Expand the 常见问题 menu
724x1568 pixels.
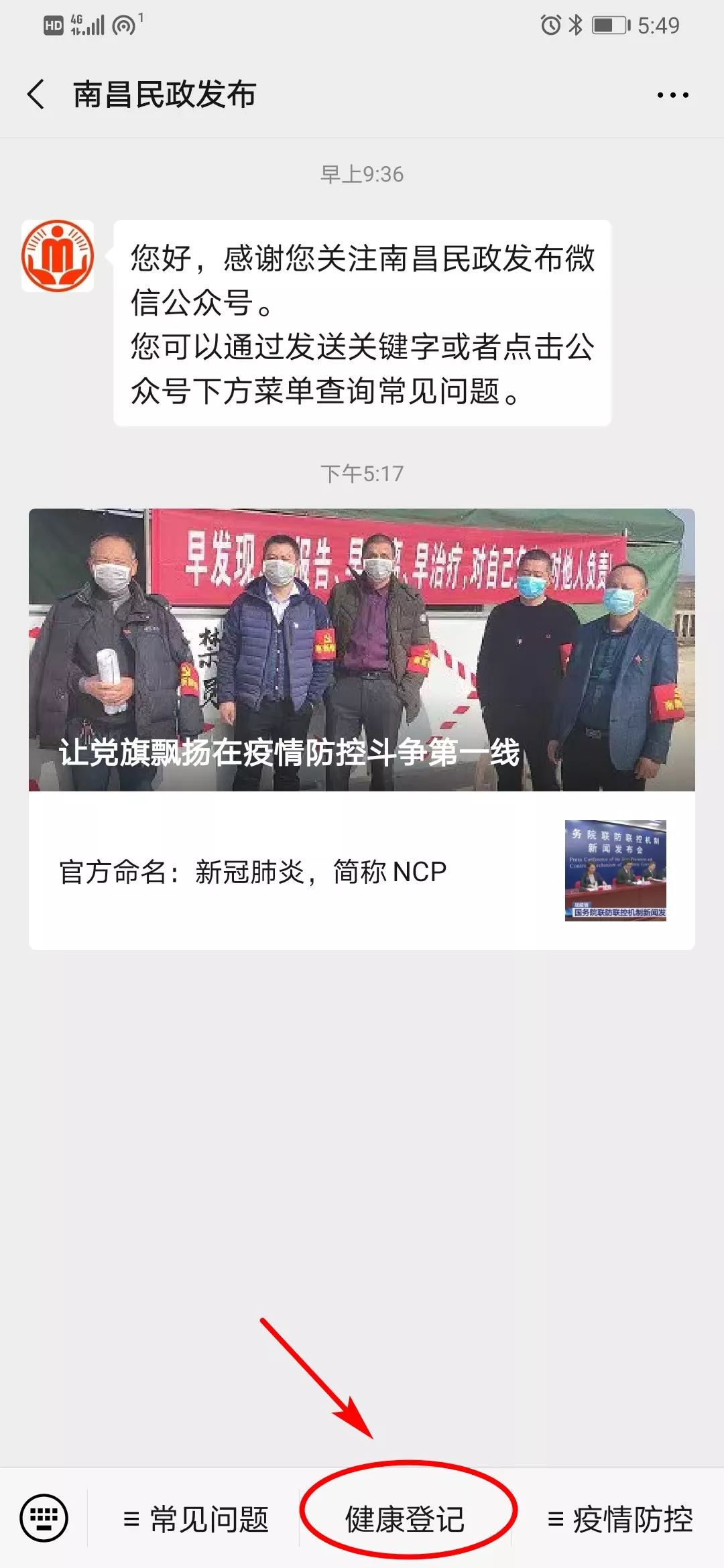click(195, 1518)
